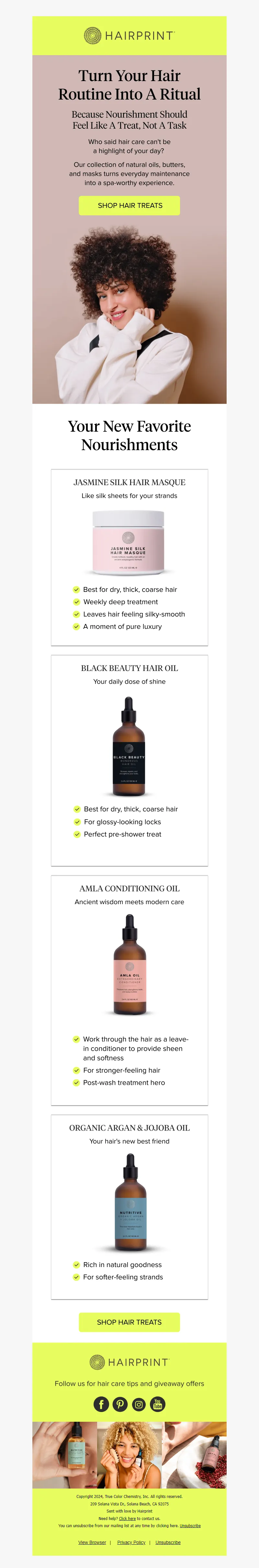Tap SHOP HAIR TREATS in the hero banner
The image size is (259, 1568).
click(x=129, y=205)
